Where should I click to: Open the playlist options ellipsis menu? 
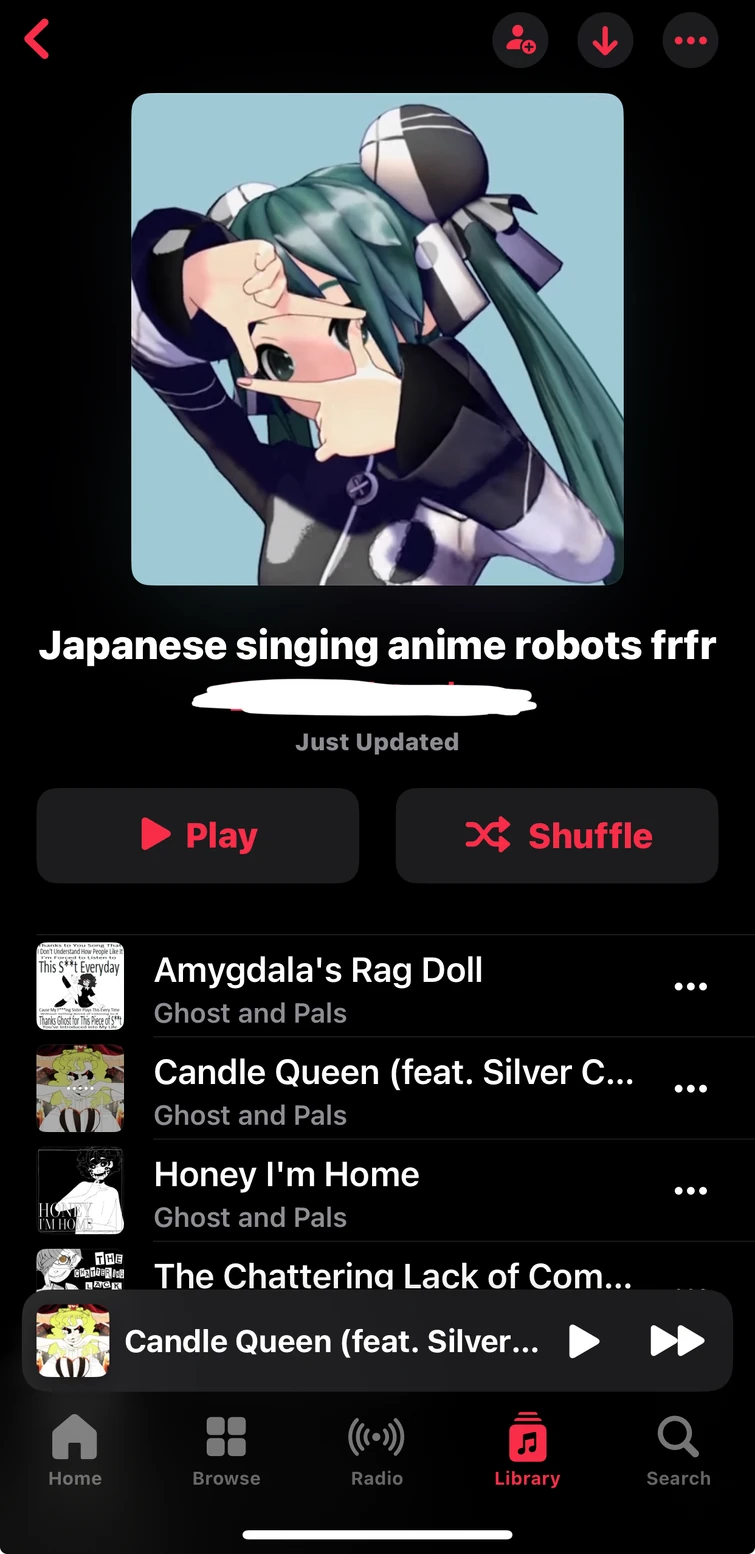coord(690,40)
